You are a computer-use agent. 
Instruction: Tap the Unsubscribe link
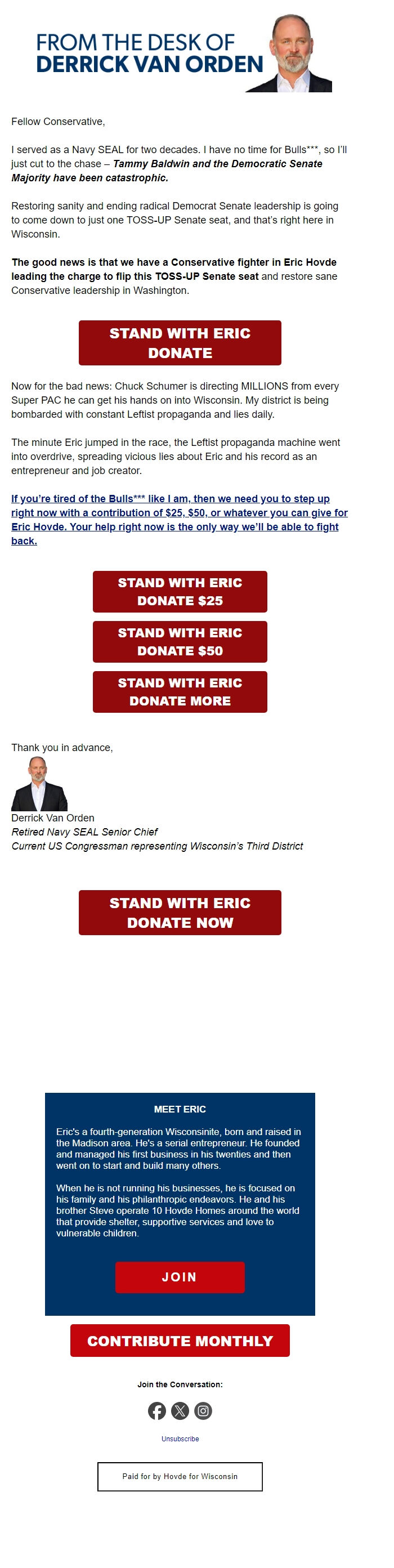pos(180,1439)
